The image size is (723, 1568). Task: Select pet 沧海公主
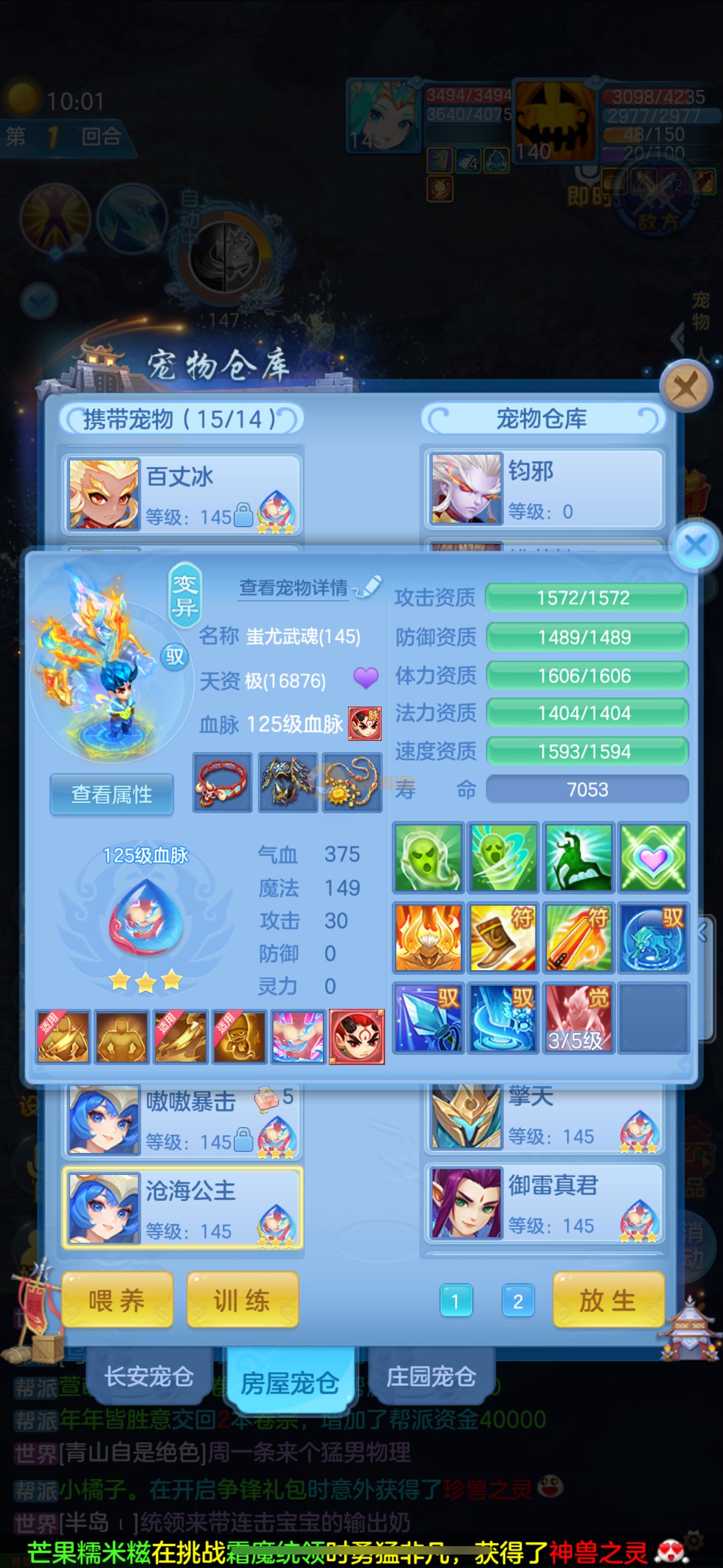(182, 1207)
